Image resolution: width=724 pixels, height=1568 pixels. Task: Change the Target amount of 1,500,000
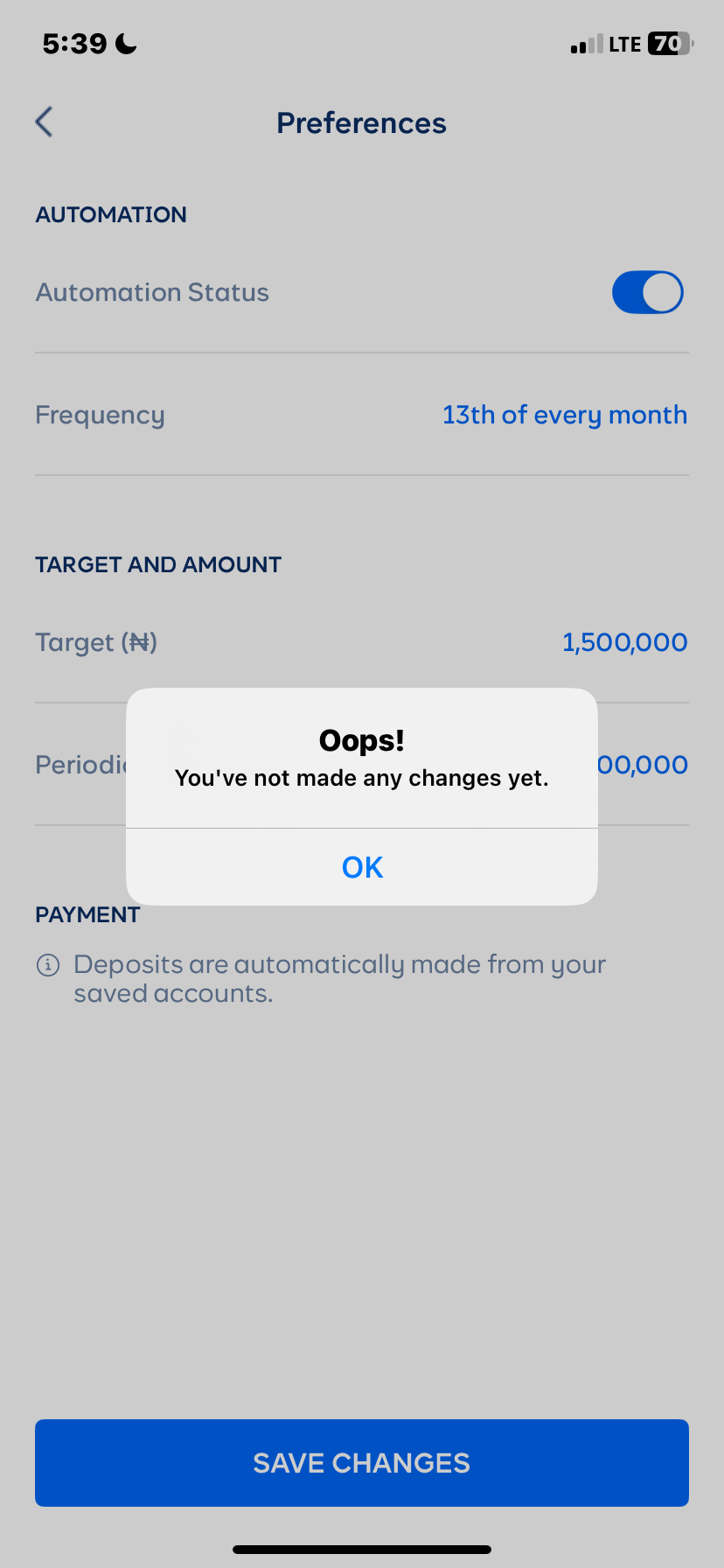click(624, 642)
